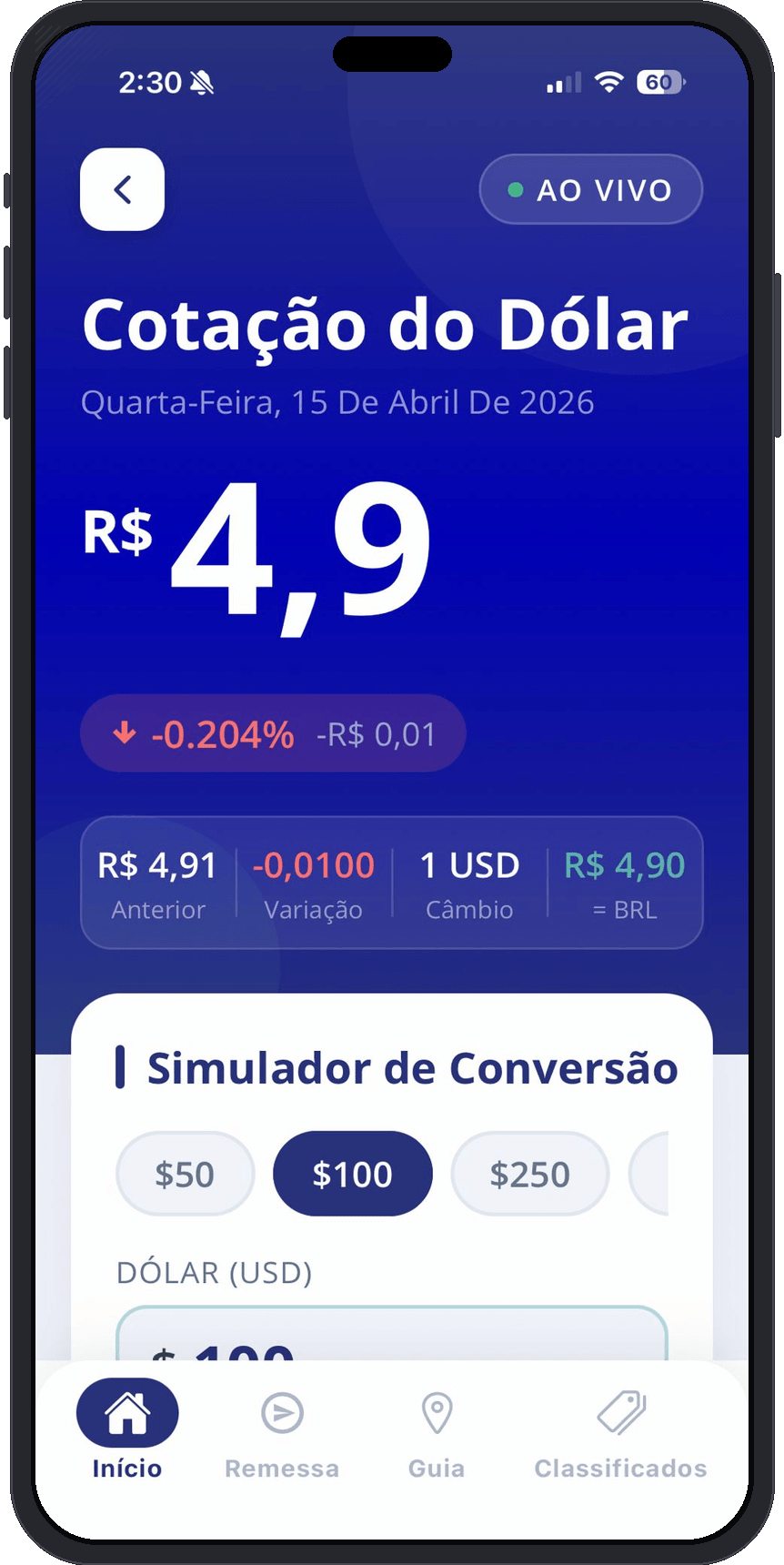Choose the $100 amount chip
The image size is (784, 1565).
(352, 1174)
